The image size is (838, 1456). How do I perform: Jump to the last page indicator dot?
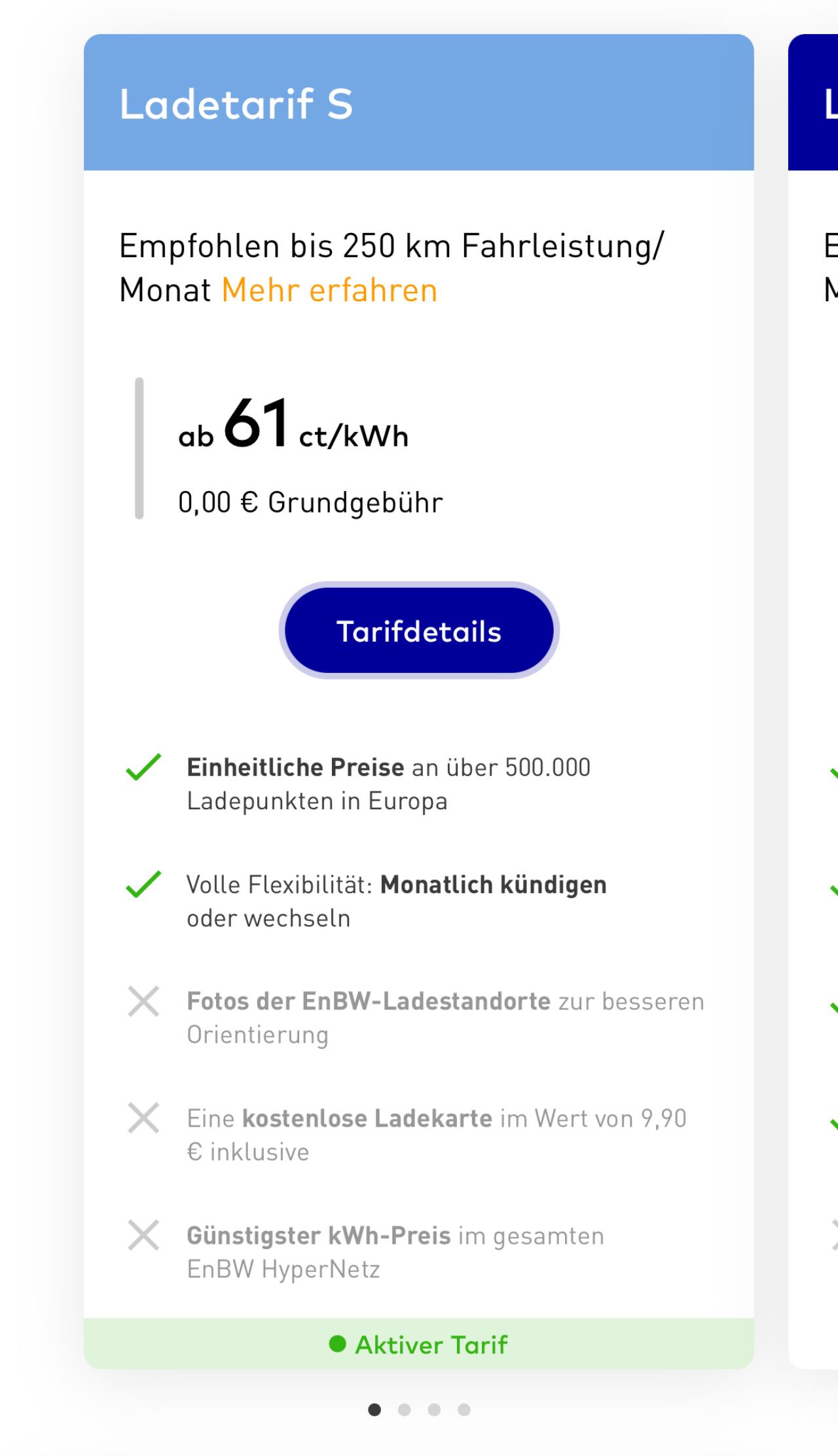[x=464, y=1410]
